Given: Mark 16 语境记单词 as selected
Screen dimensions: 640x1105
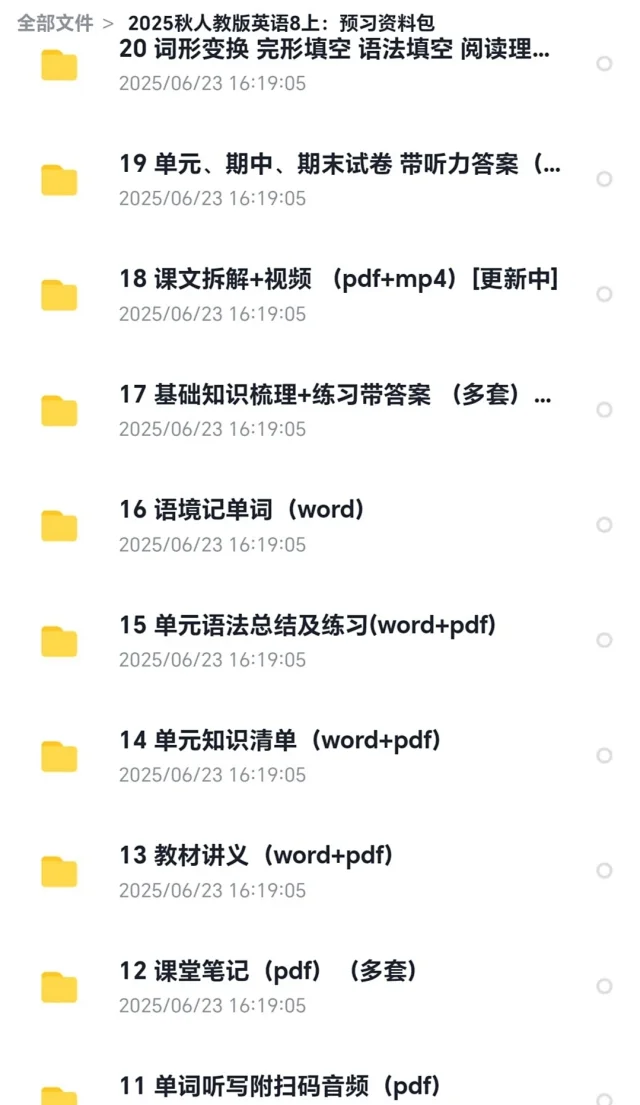Looking at the screenshot, I should [x=604, y=525].
